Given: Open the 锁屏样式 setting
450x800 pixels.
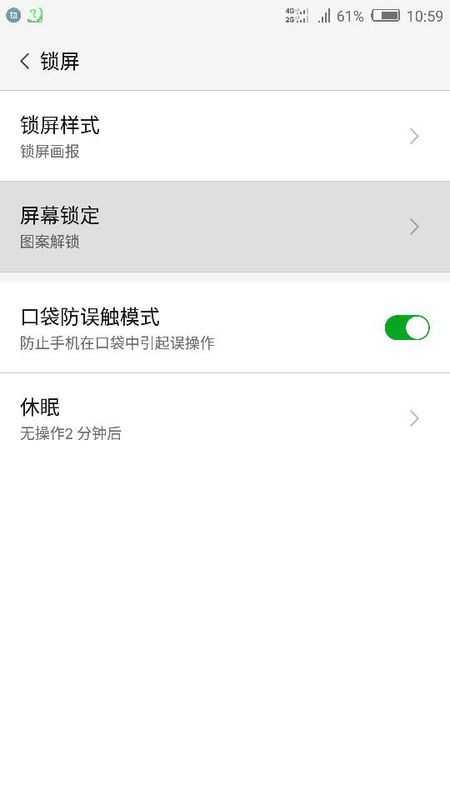Looking at the screenshot, I should click(225, 136).
